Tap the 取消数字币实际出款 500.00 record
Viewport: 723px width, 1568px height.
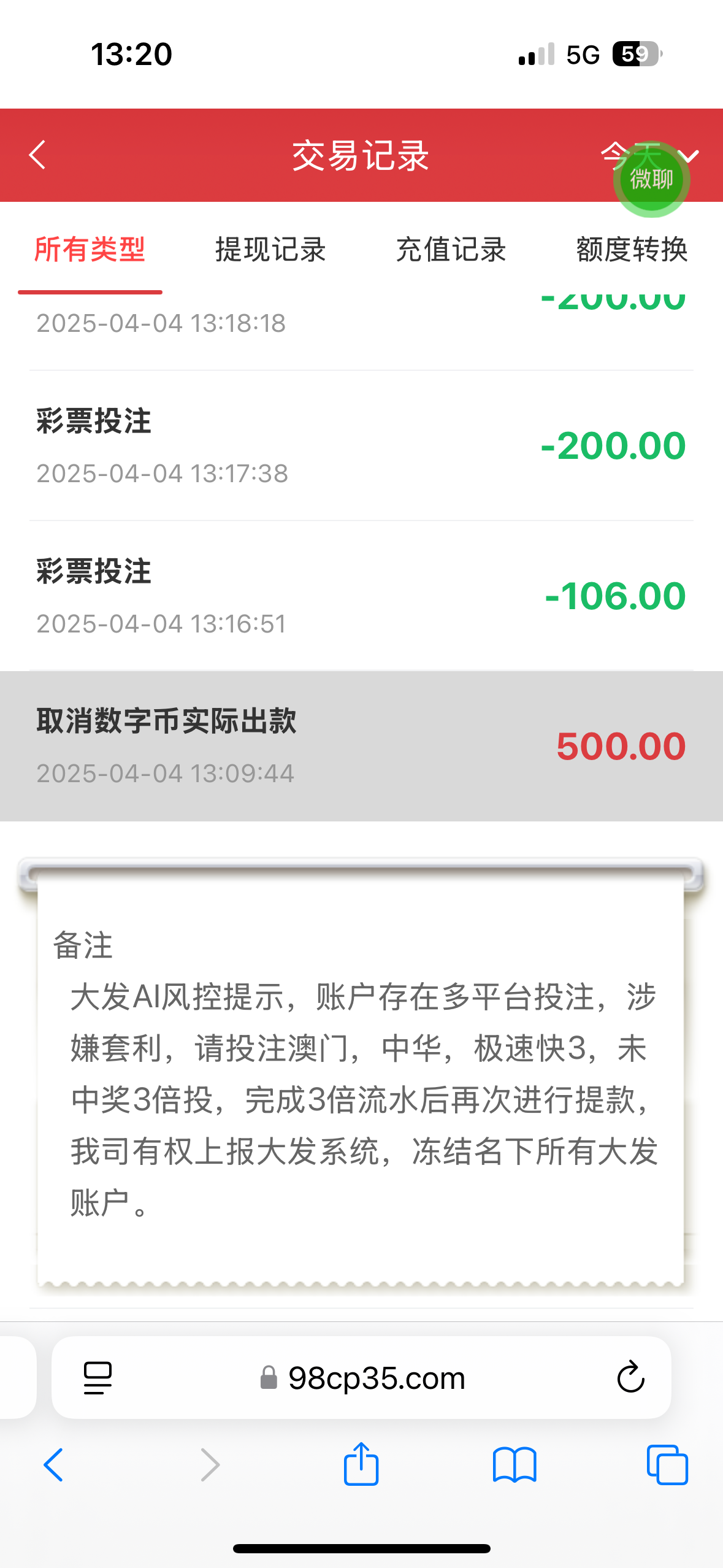pos(361,746)
